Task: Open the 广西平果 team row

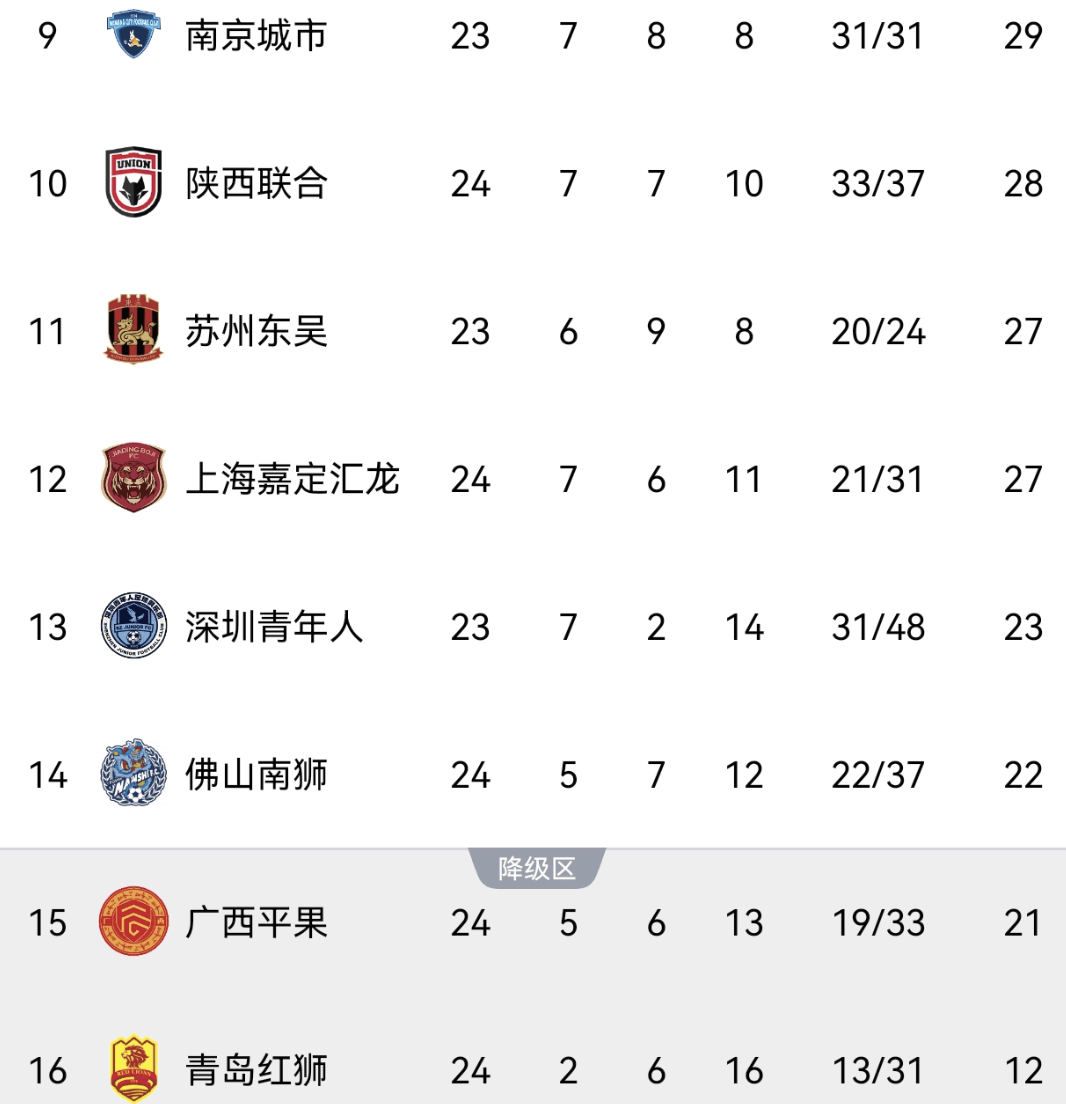Action: click(x=533, y=922)
